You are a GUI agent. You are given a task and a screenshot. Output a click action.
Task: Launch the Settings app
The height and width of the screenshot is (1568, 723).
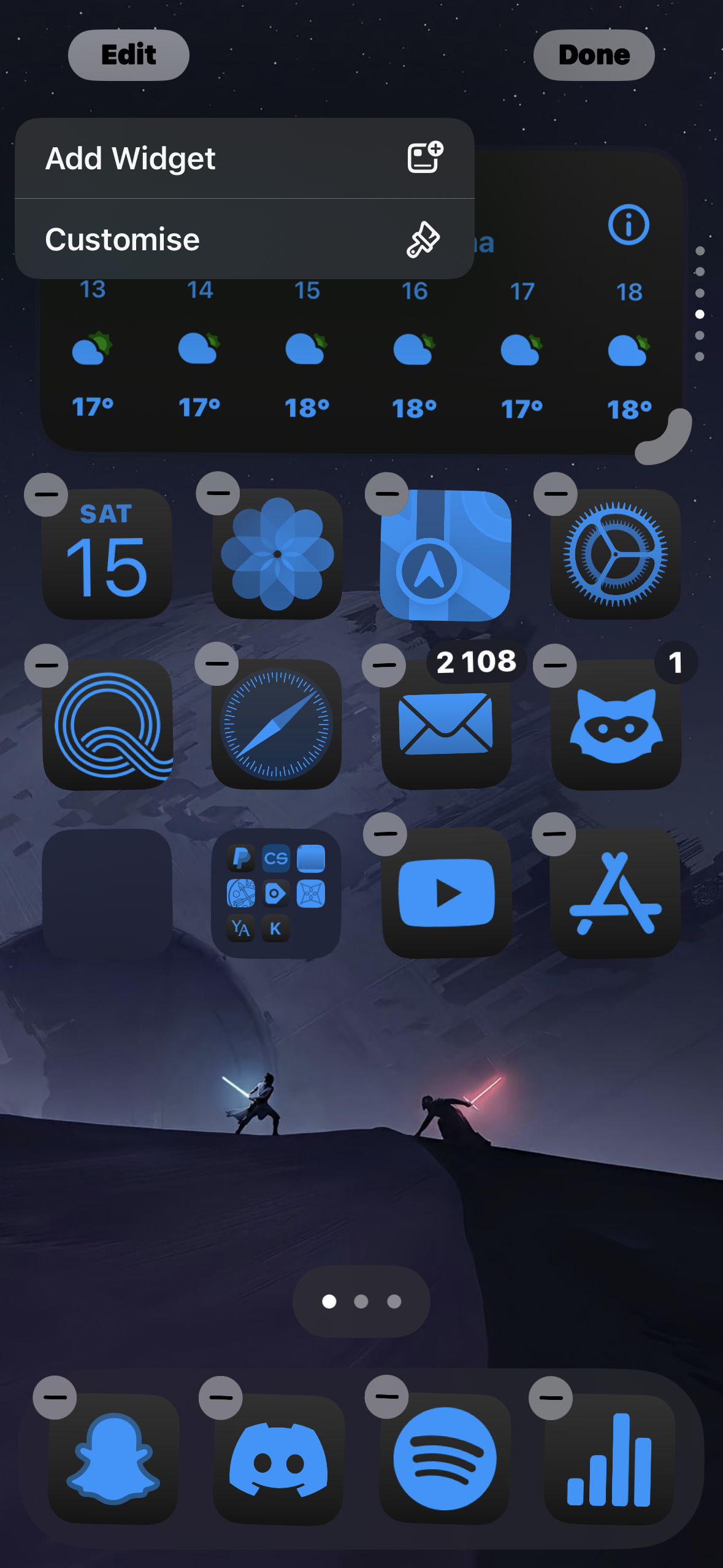(x=615, y=555)
